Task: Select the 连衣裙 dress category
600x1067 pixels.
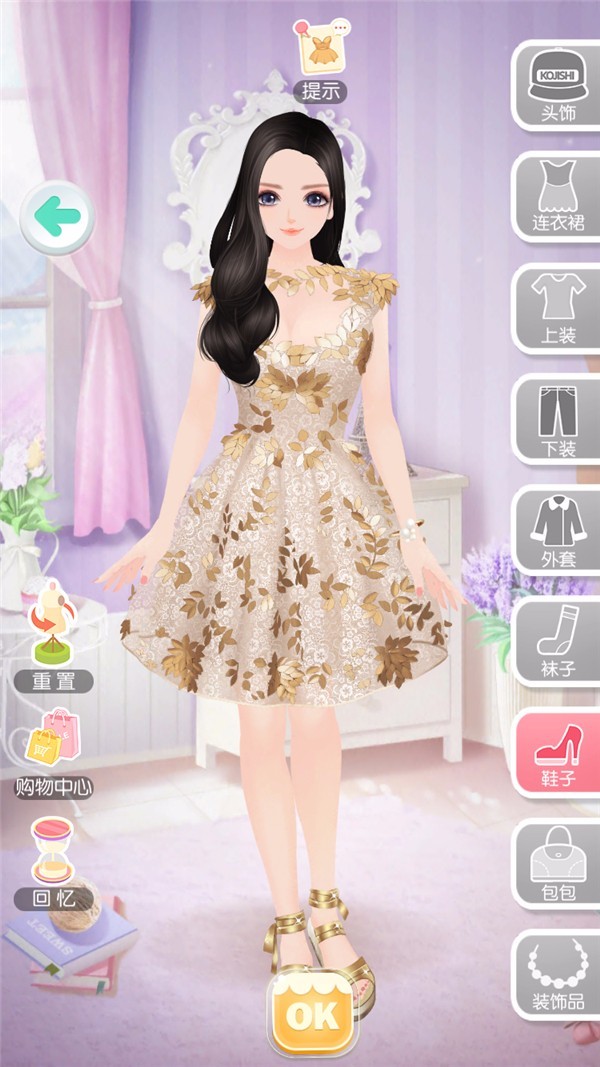Action: tap(558, 196)
